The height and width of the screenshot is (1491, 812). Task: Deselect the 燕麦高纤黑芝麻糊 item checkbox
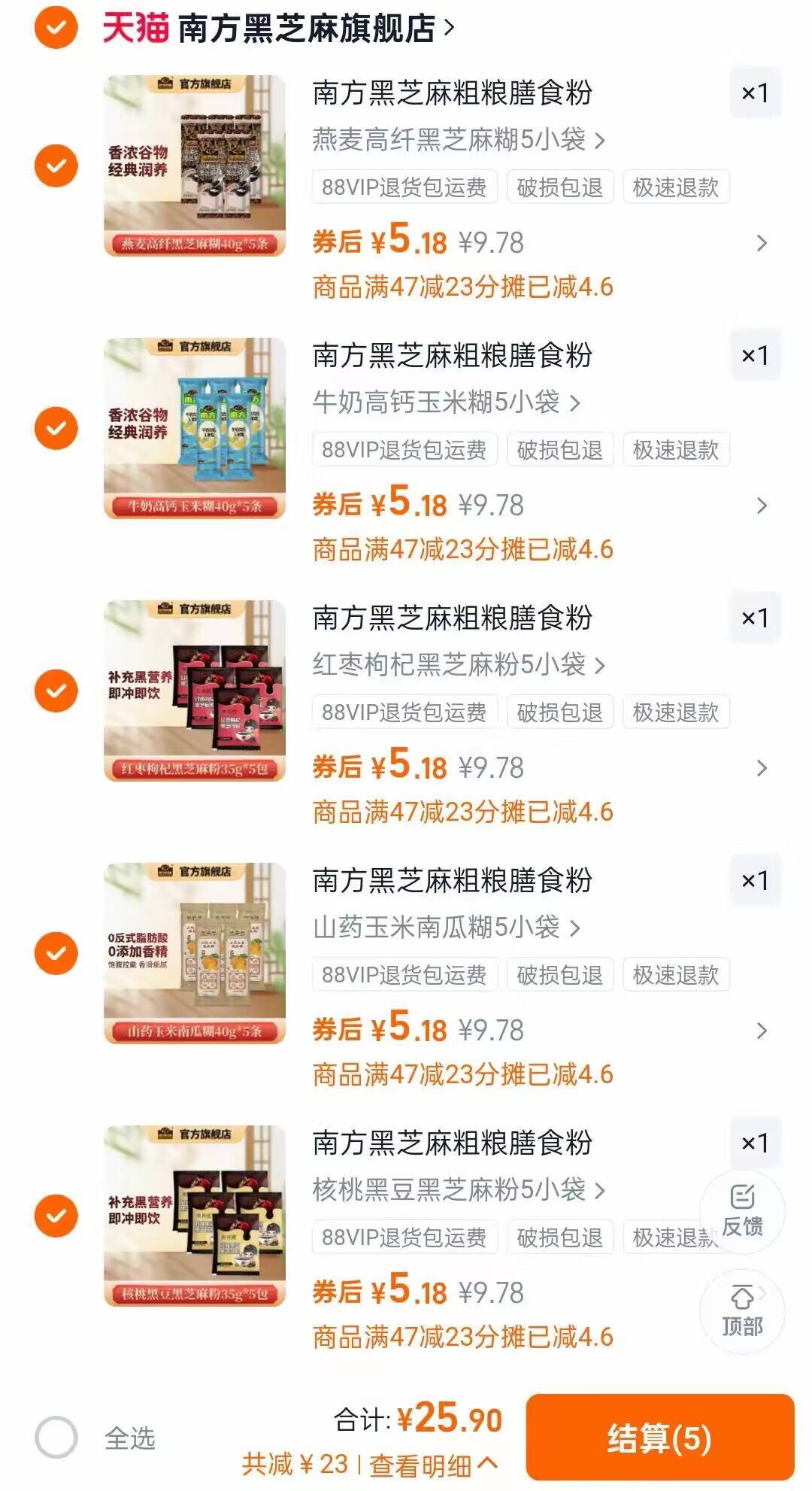coord(56,165)
